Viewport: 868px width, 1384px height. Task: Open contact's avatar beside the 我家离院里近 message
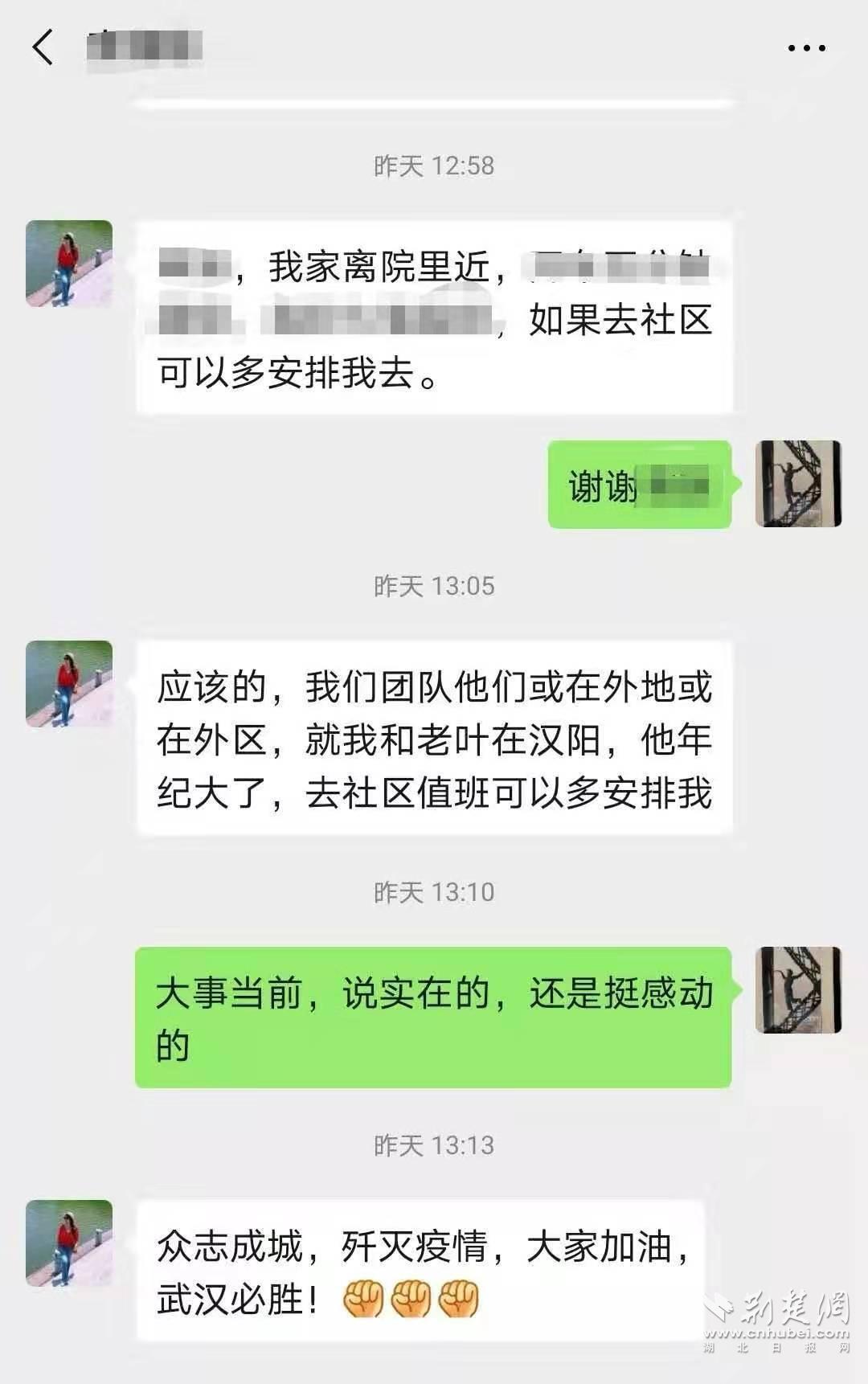69,264
